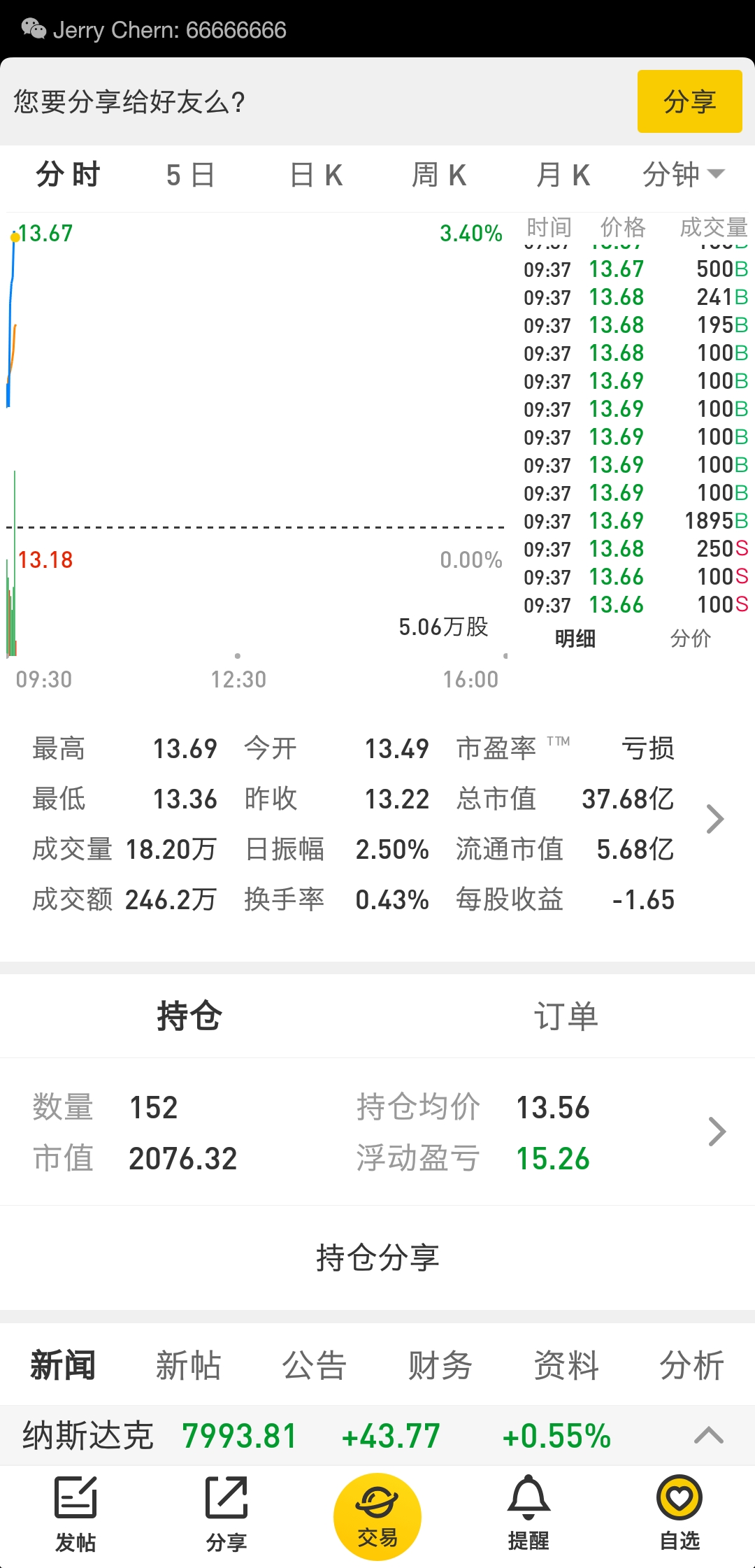Open position details chevron
This screenshot has width=755, height=1568.
pyautogui.click(x=717, y=1132)
